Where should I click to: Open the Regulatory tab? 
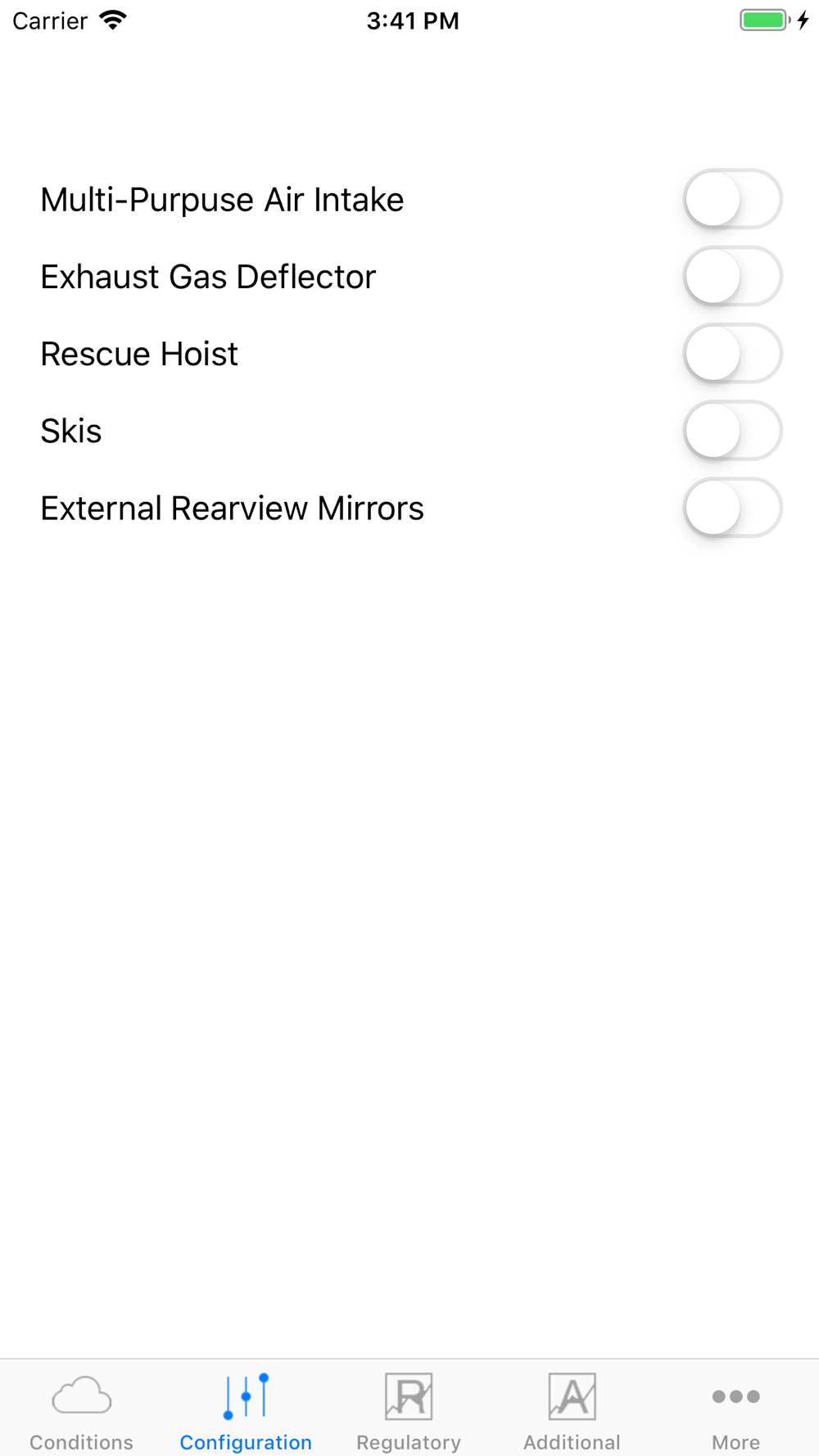(x=409, y=1410)
